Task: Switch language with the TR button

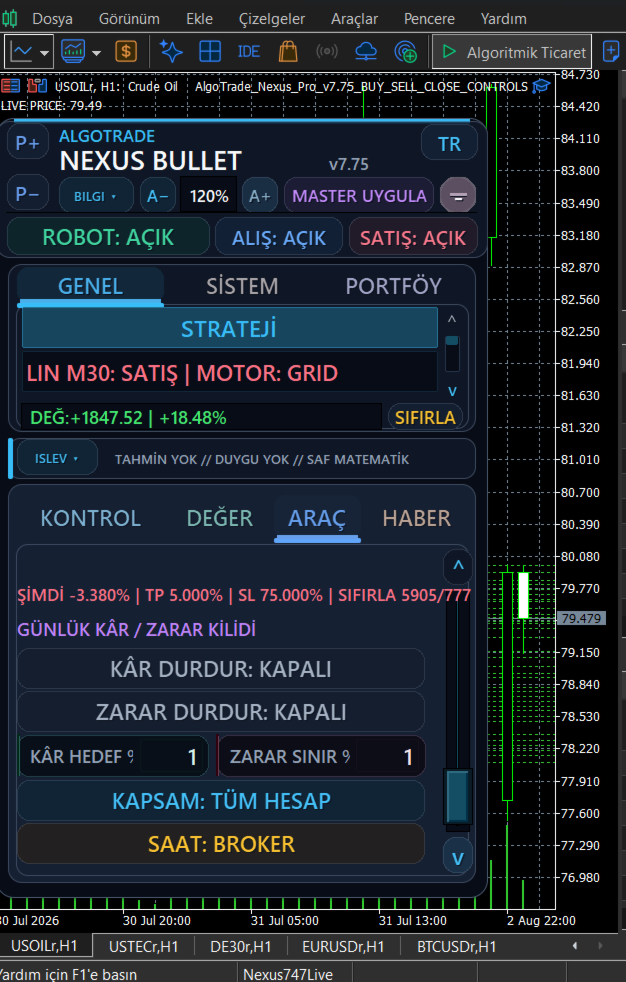Action: click(x=449, y=143)
